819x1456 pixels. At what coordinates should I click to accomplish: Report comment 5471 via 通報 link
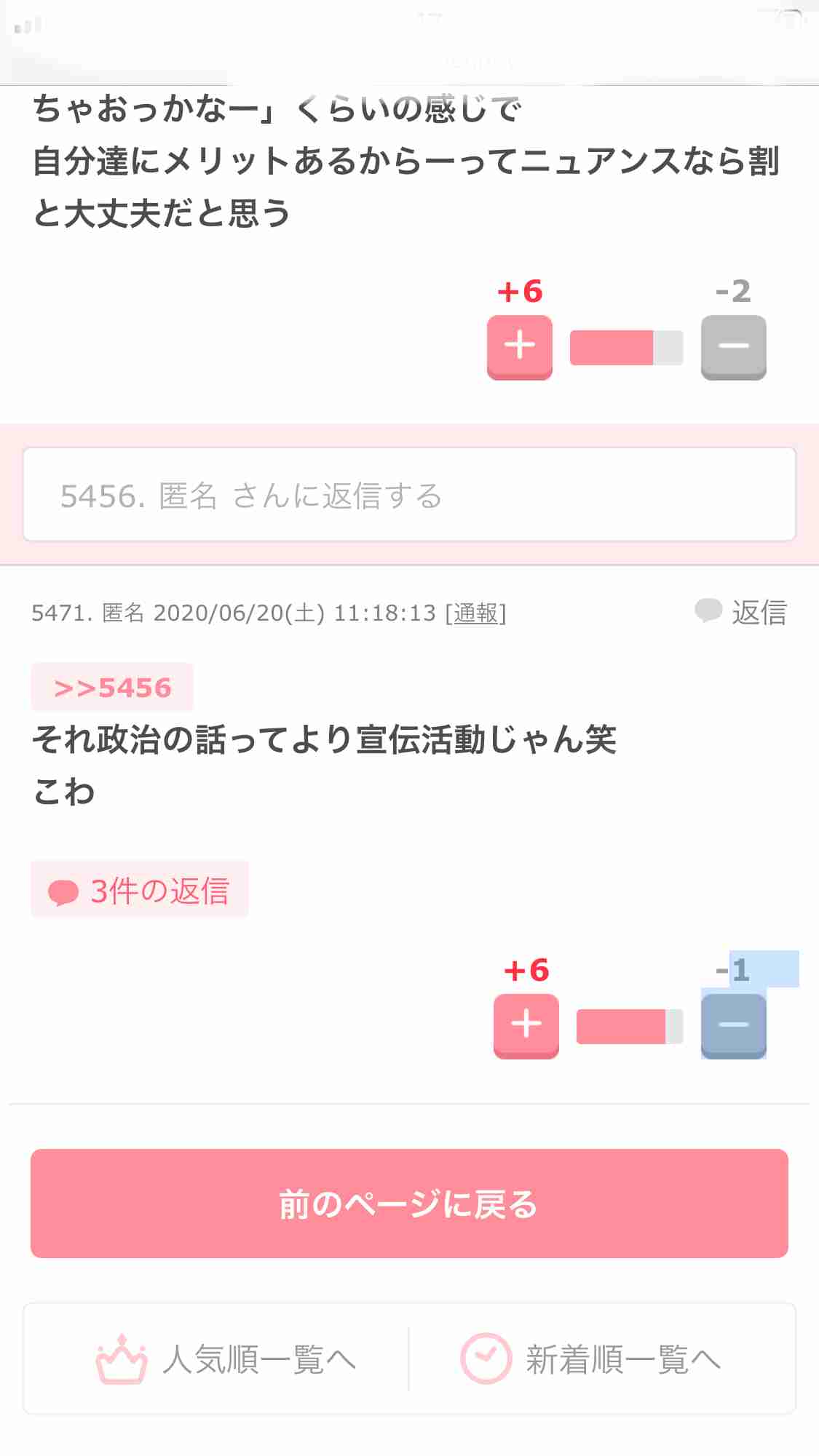click(475, 613)
